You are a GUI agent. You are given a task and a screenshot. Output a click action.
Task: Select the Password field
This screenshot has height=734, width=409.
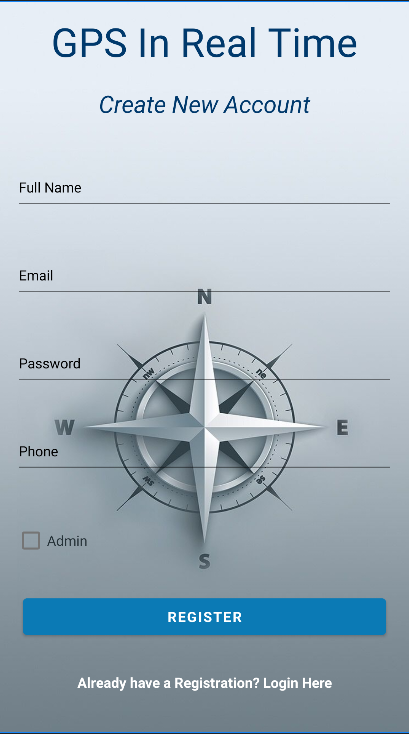pyautogui.click(x=204, y=364)
